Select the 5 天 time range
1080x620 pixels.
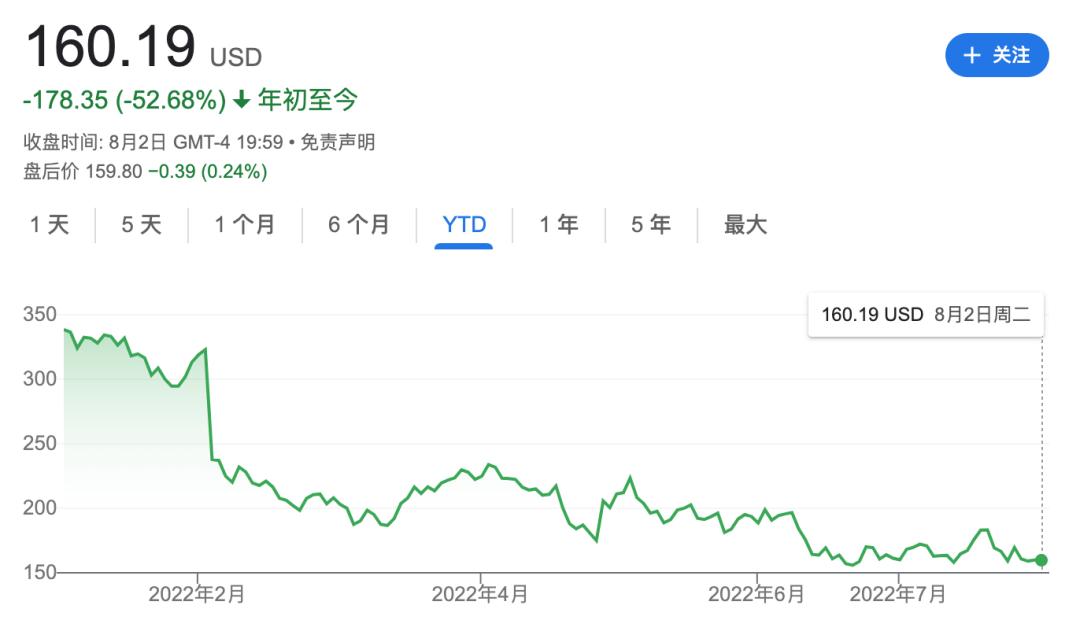click(141, 225)
